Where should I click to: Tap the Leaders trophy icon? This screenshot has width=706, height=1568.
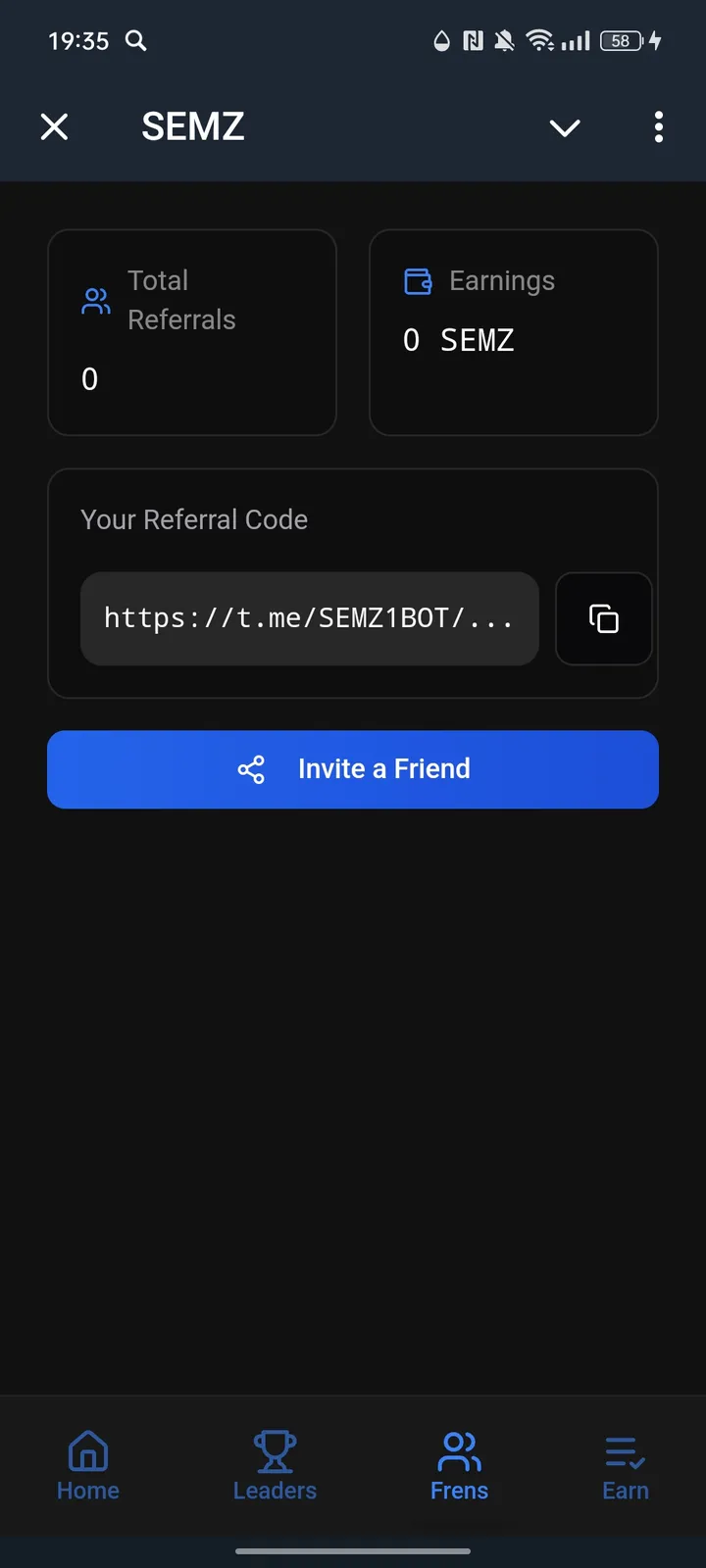[x=275, y=1448]
